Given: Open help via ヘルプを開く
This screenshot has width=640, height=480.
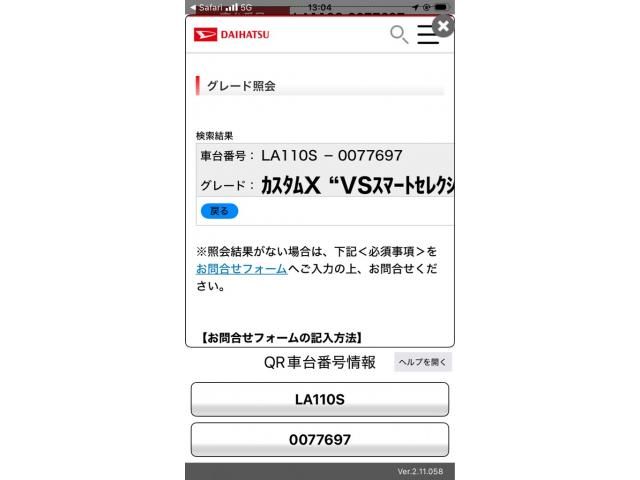Looking at the screenshot, I should pos(423,362).
